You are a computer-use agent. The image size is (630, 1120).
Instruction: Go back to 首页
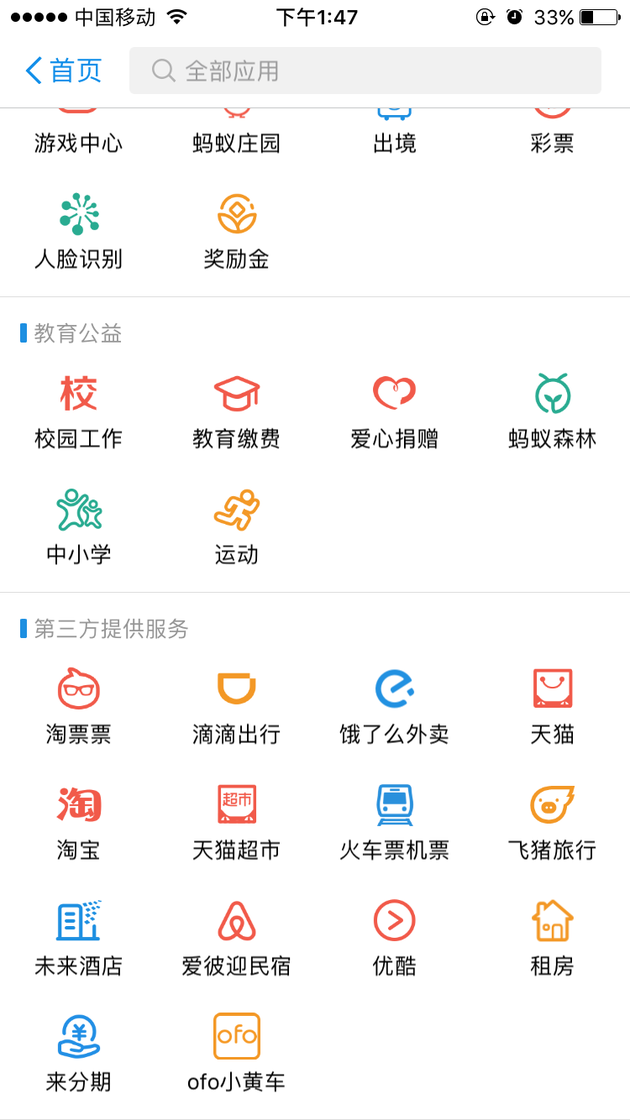click(63, 71)
